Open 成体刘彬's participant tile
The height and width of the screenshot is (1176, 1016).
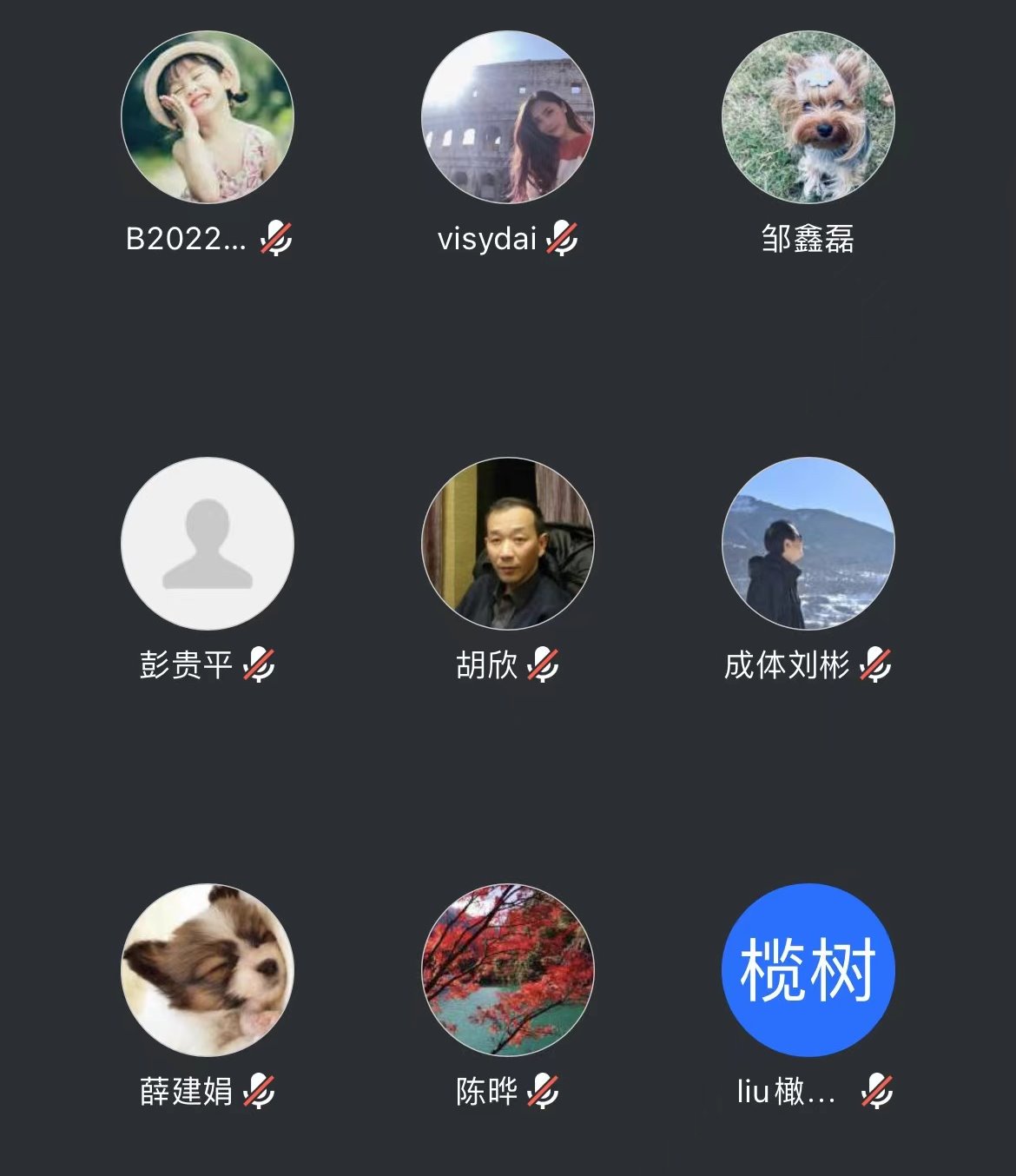(x=808, y=544)
